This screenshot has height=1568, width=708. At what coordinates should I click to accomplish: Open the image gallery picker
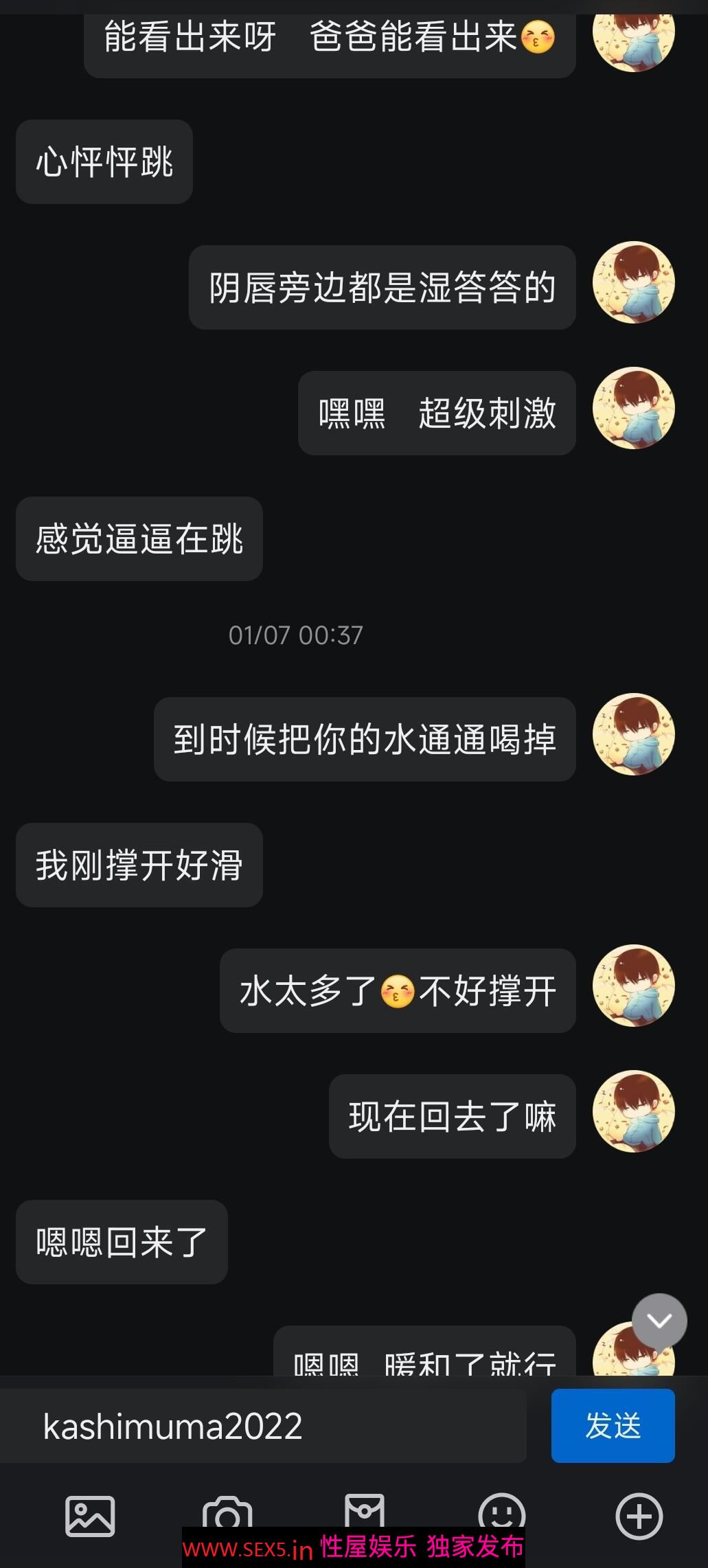pos(90,1516)
